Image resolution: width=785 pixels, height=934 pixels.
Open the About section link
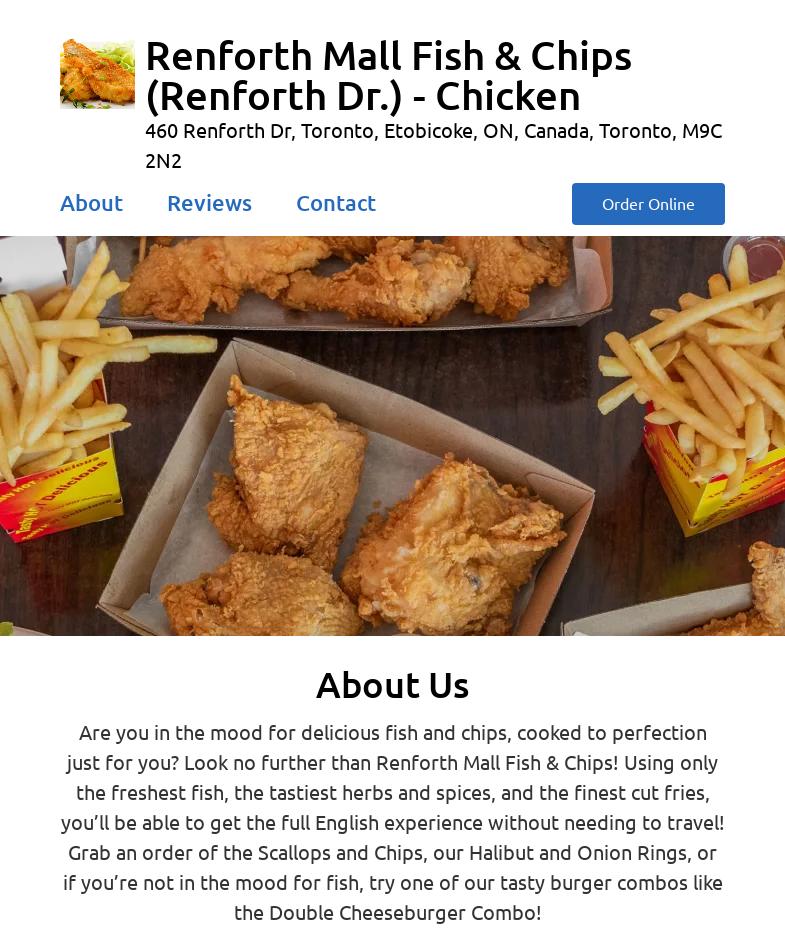pos(91,203)
